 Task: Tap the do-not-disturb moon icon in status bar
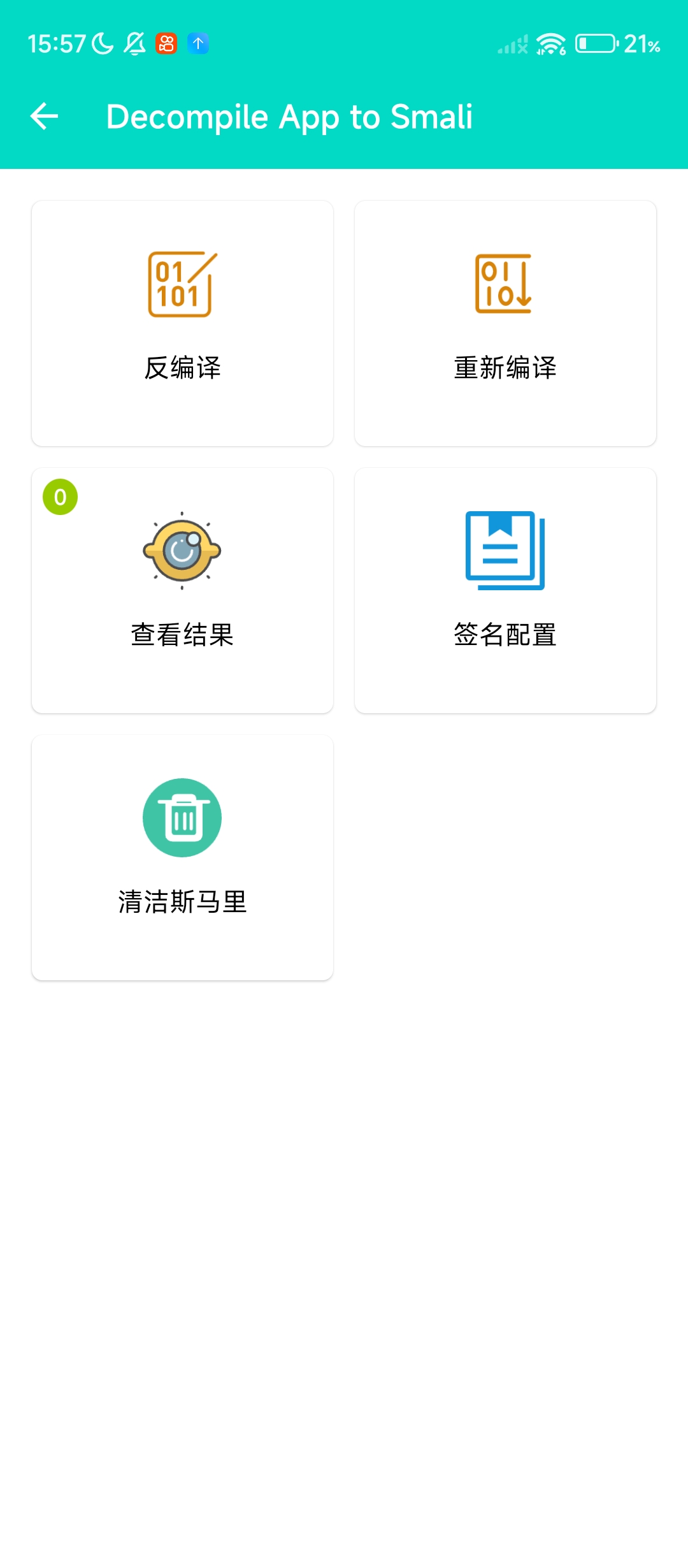(101, 42)
